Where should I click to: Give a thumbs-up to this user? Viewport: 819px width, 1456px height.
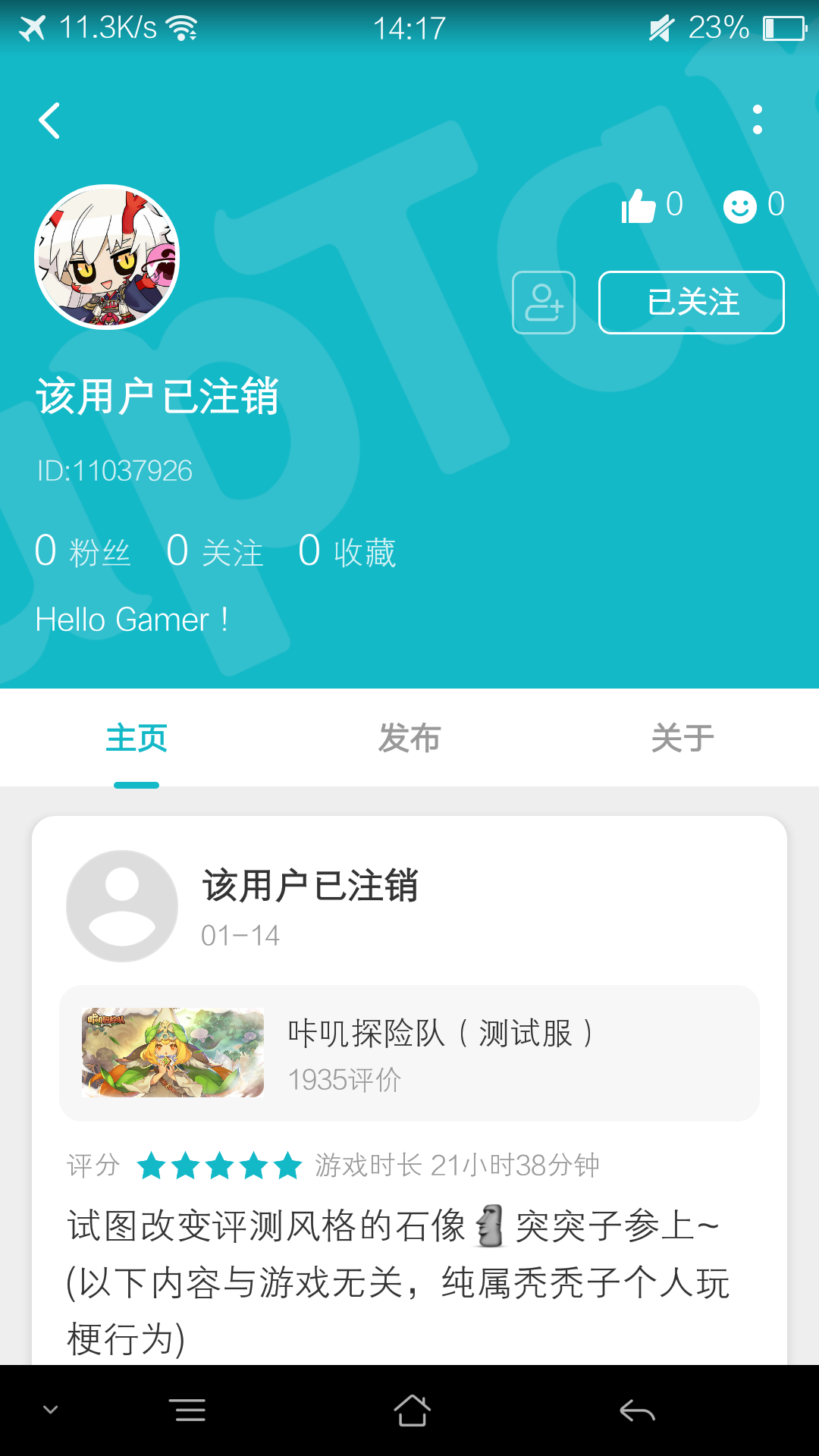point(641,203)
